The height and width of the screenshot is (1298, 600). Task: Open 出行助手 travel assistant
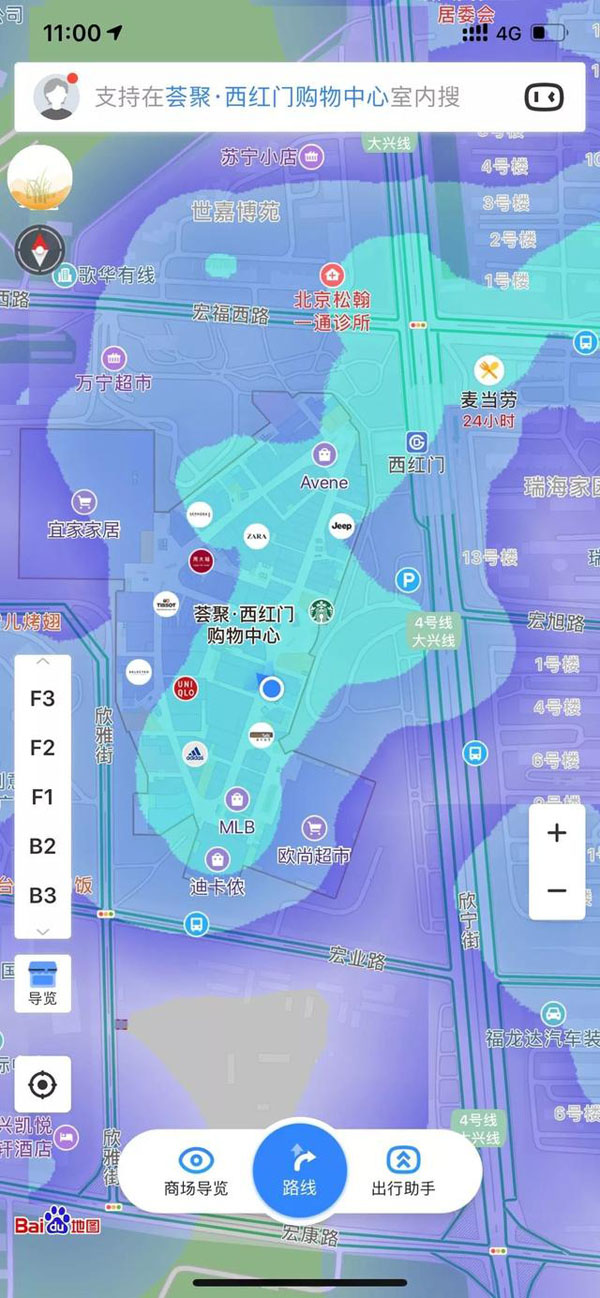[x=403, y=1171]
